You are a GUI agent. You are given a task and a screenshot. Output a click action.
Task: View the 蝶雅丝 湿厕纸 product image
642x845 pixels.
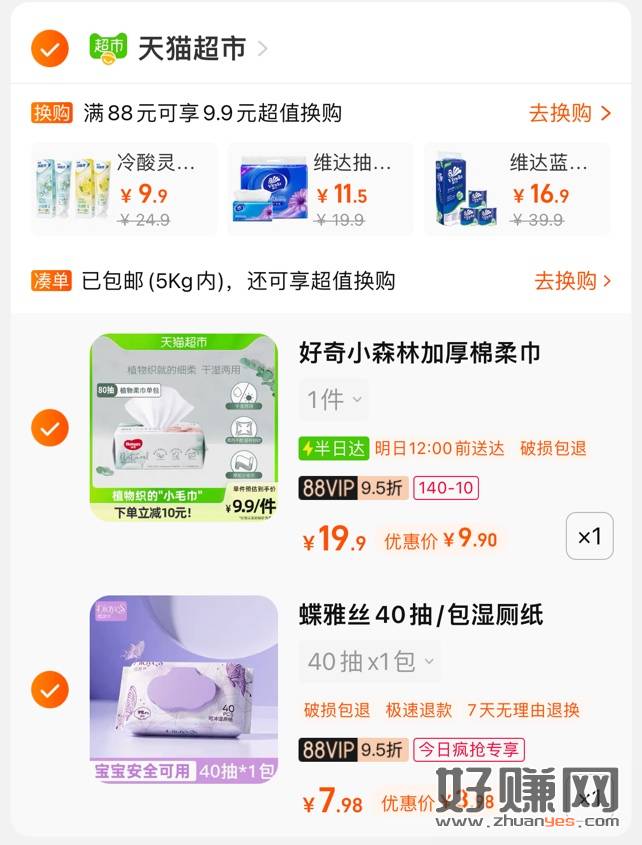click(x=184, y=689)
